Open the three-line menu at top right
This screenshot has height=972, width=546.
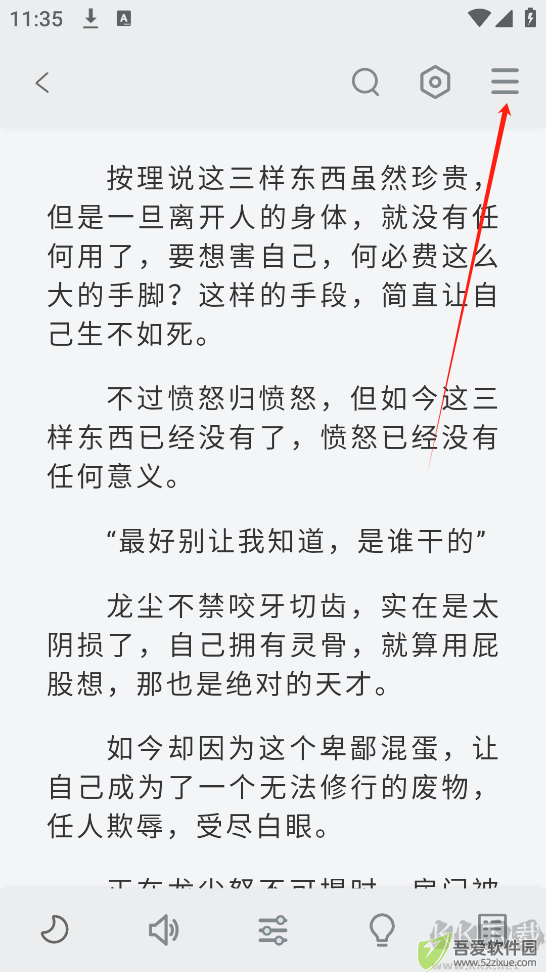point(505,82)
